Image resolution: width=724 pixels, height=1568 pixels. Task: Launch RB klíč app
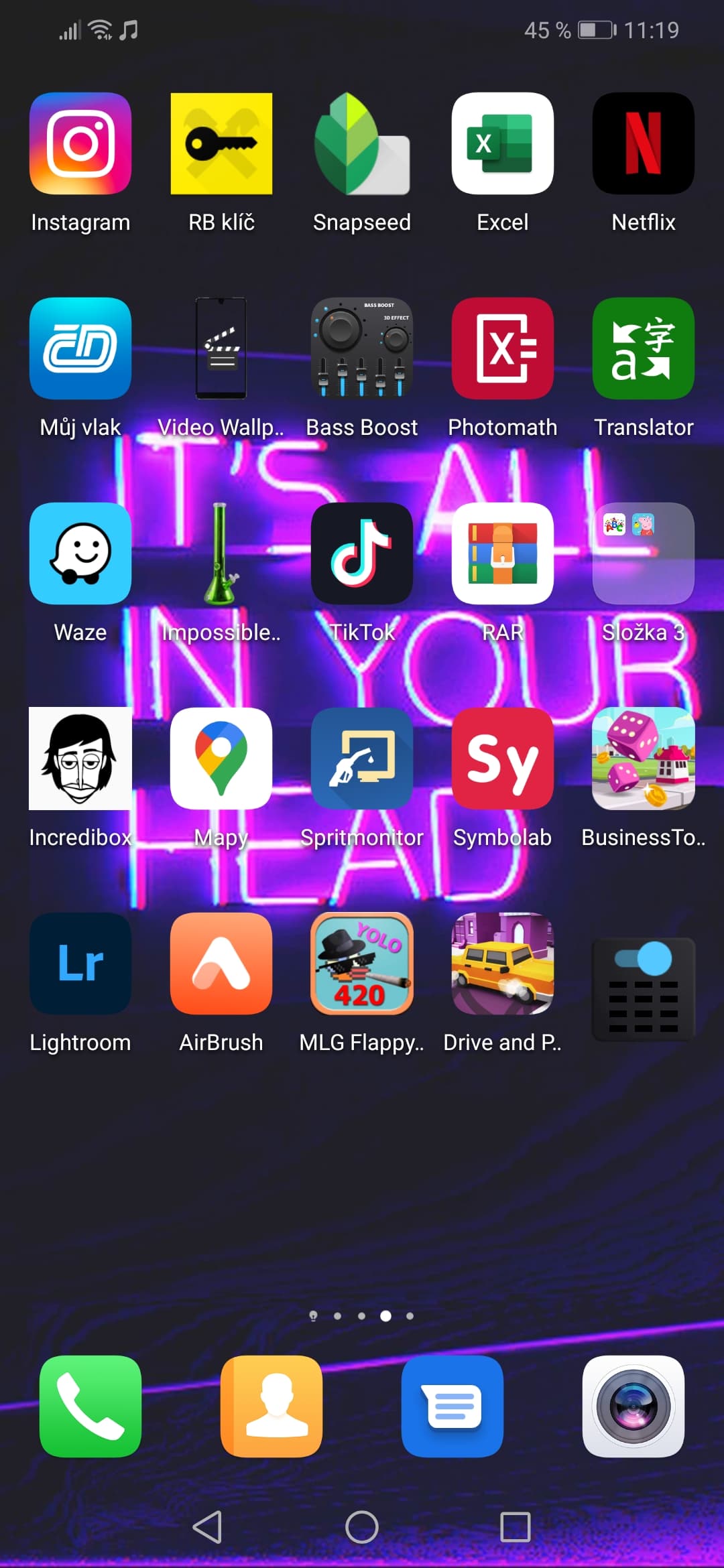pyautogui.click(x=221, y=144)
